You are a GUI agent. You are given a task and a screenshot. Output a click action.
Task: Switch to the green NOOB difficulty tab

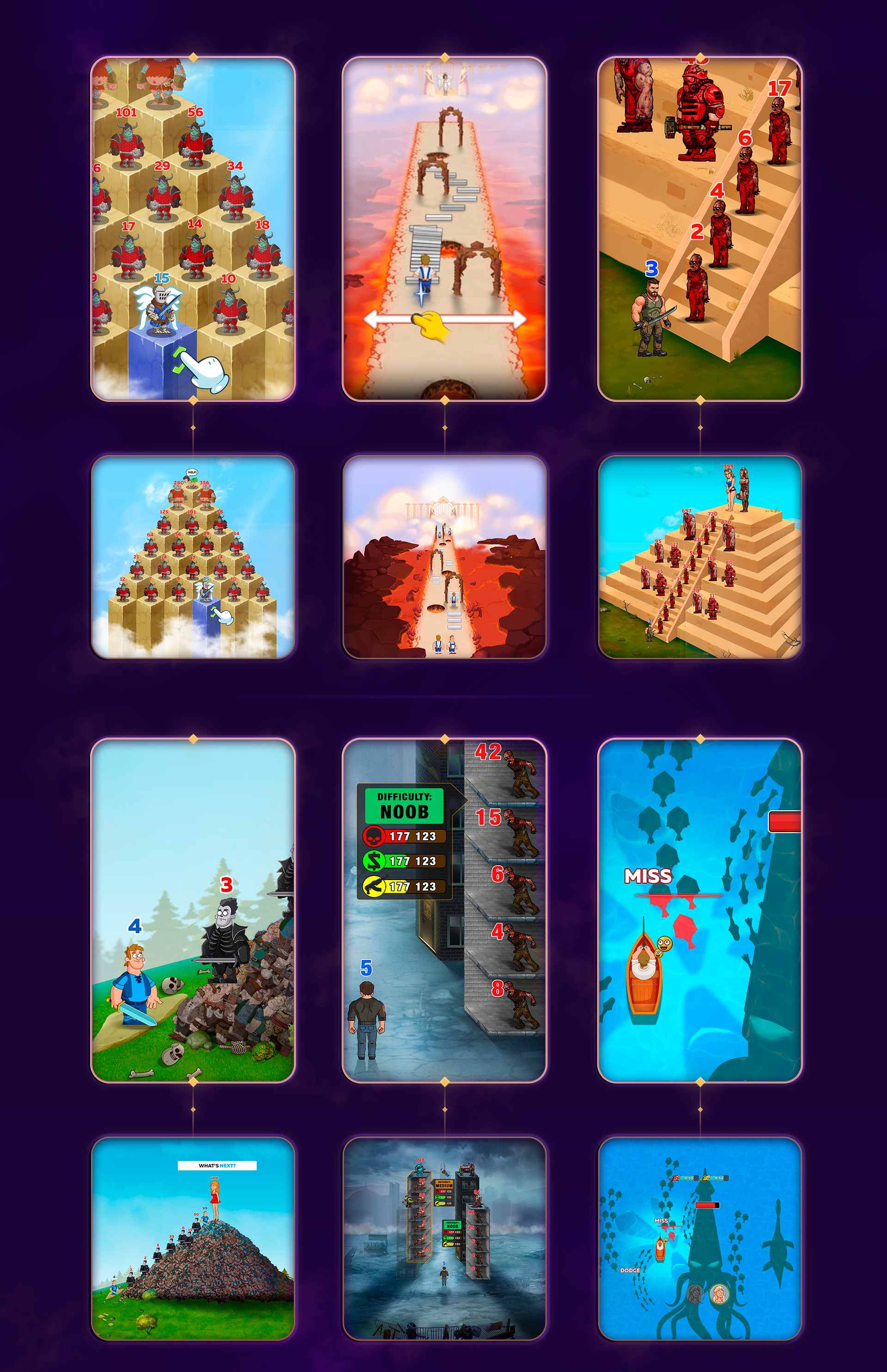pos(453,1225)
